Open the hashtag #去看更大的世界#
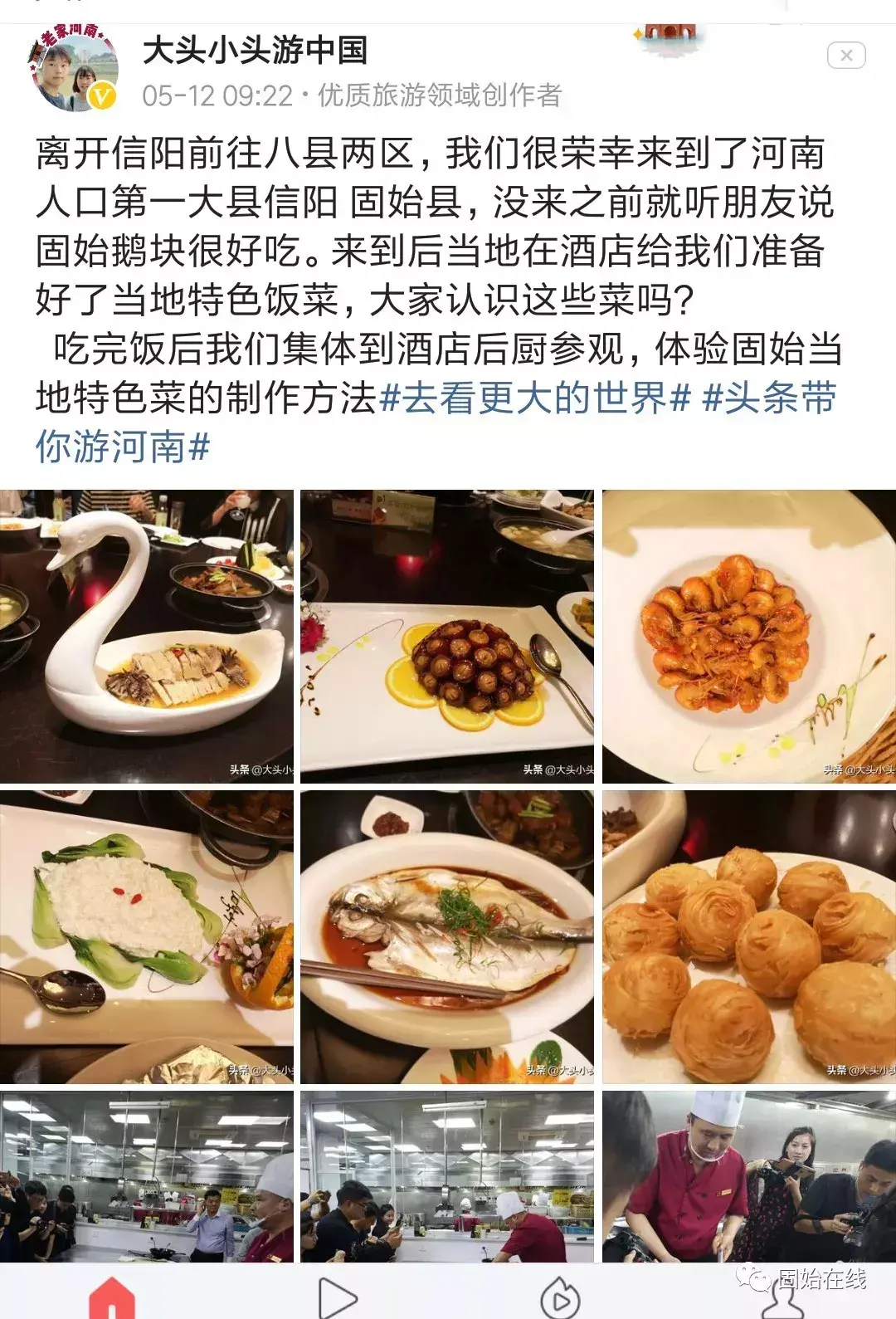 coord(535,398)
